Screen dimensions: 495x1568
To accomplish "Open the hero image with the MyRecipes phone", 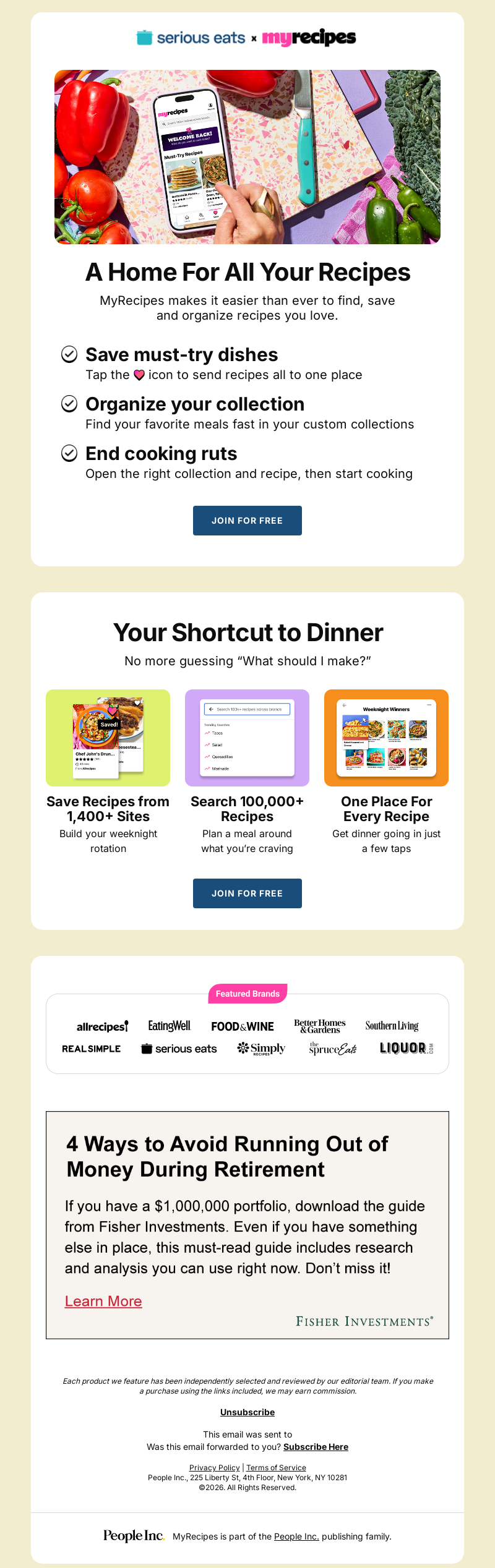I will [x=247, y=157].
